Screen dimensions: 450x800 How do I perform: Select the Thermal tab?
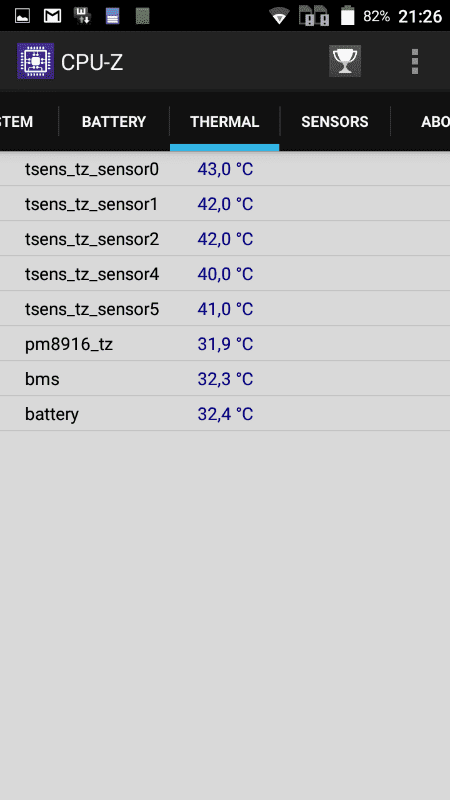224,121
